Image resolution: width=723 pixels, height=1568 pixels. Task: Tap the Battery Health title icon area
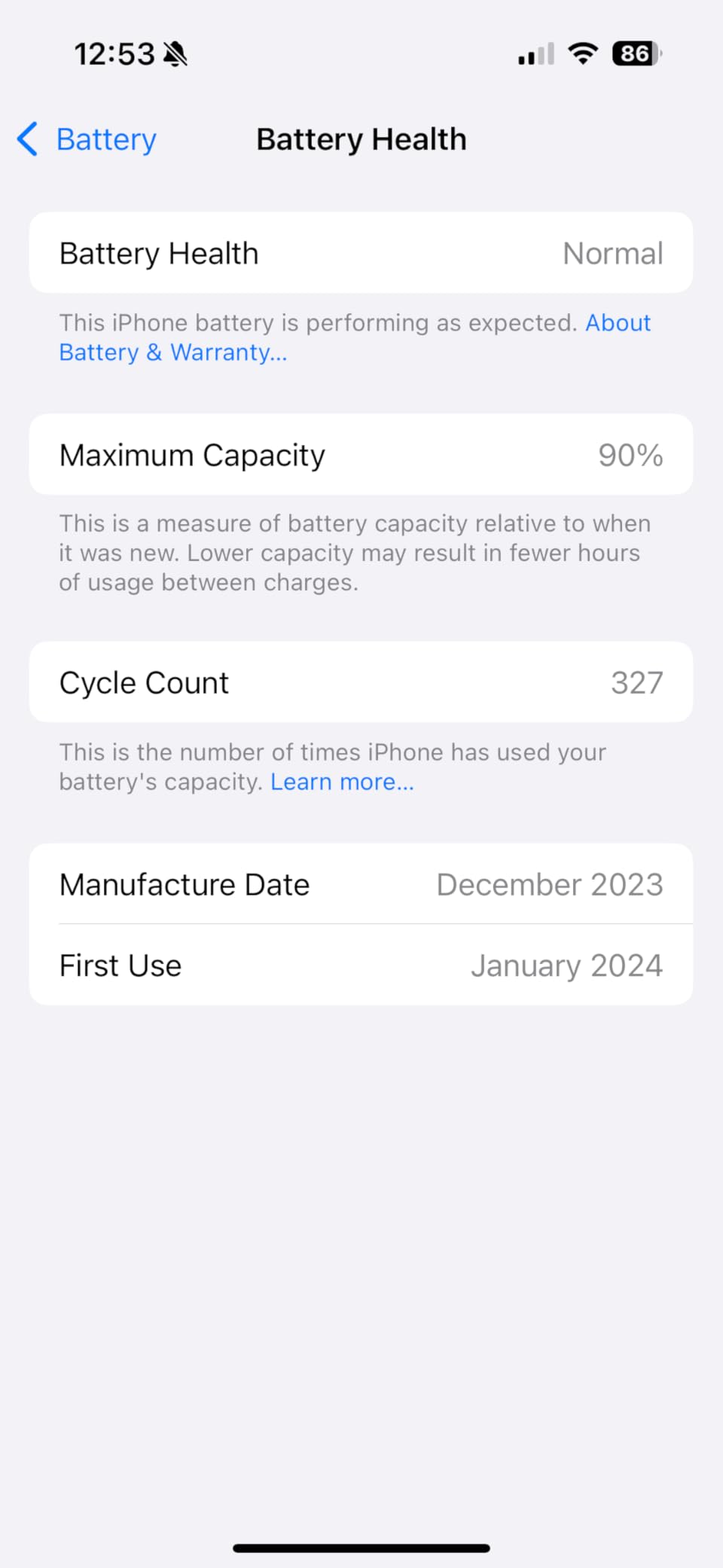(361, 139)
